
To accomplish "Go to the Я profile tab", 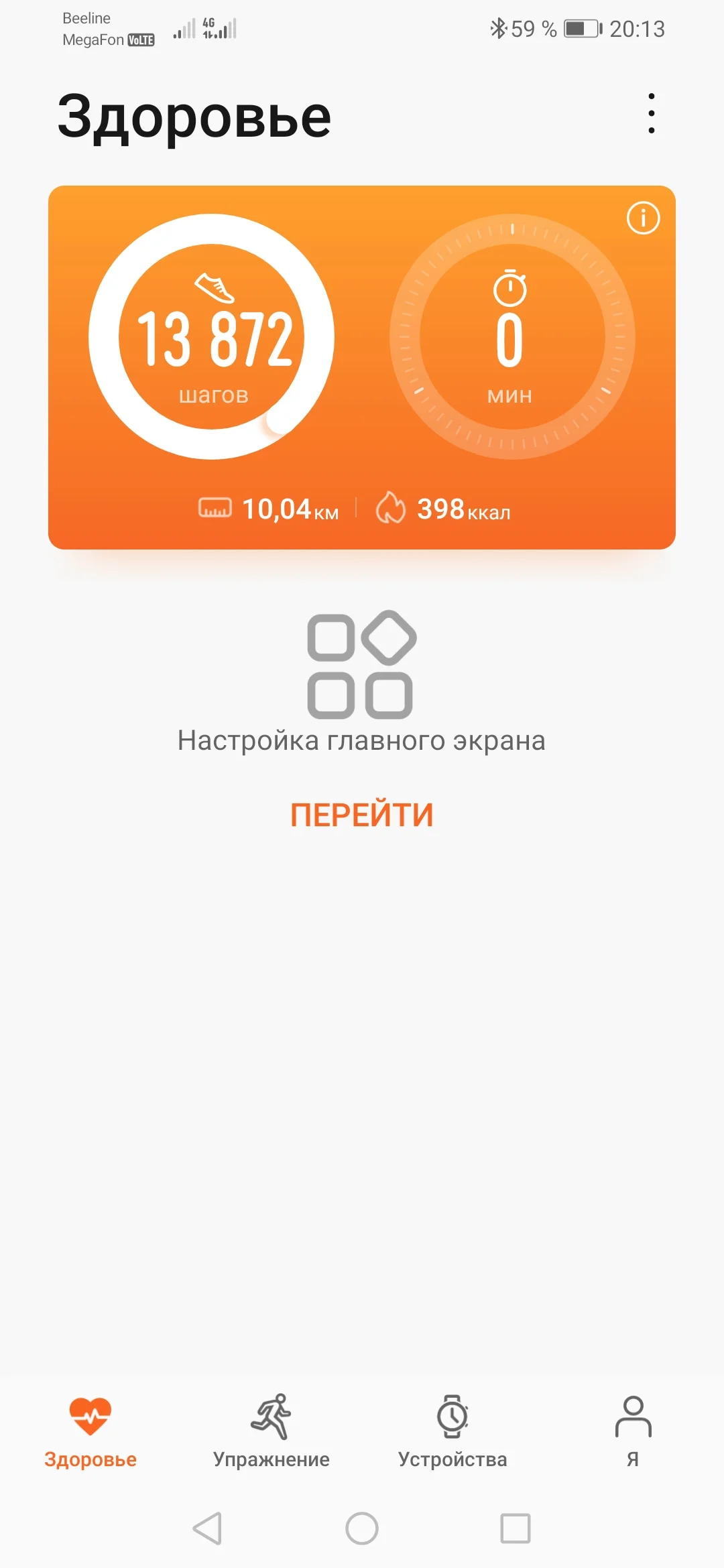I will coord(633,1429).
